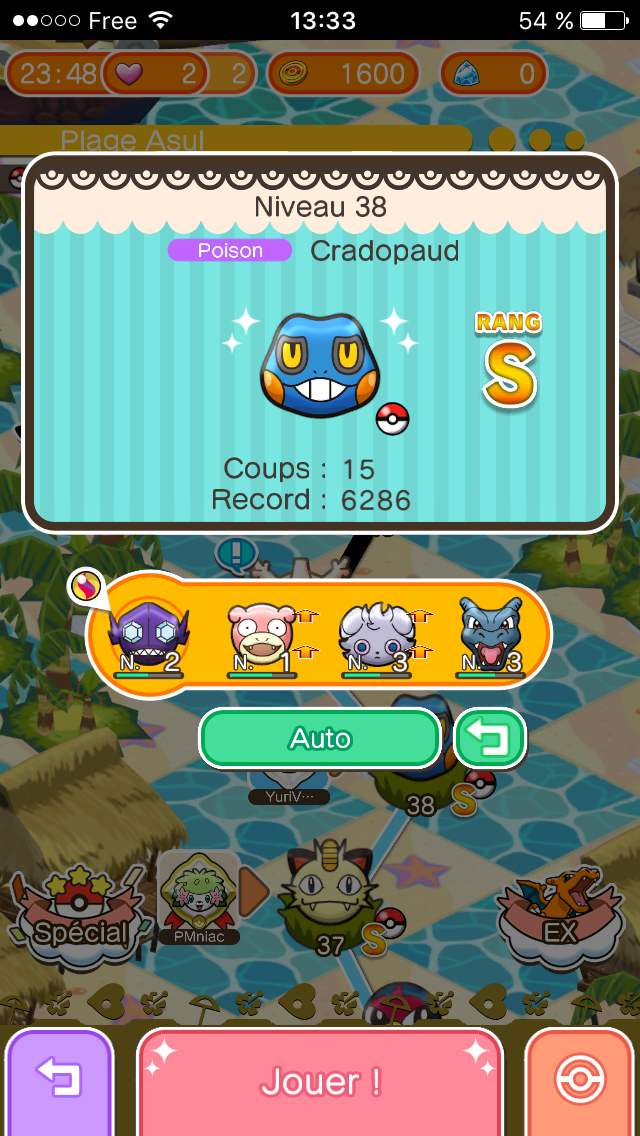The image size is (640, 1136).
Task: Open the jewels counter
Action: (493, 74)
